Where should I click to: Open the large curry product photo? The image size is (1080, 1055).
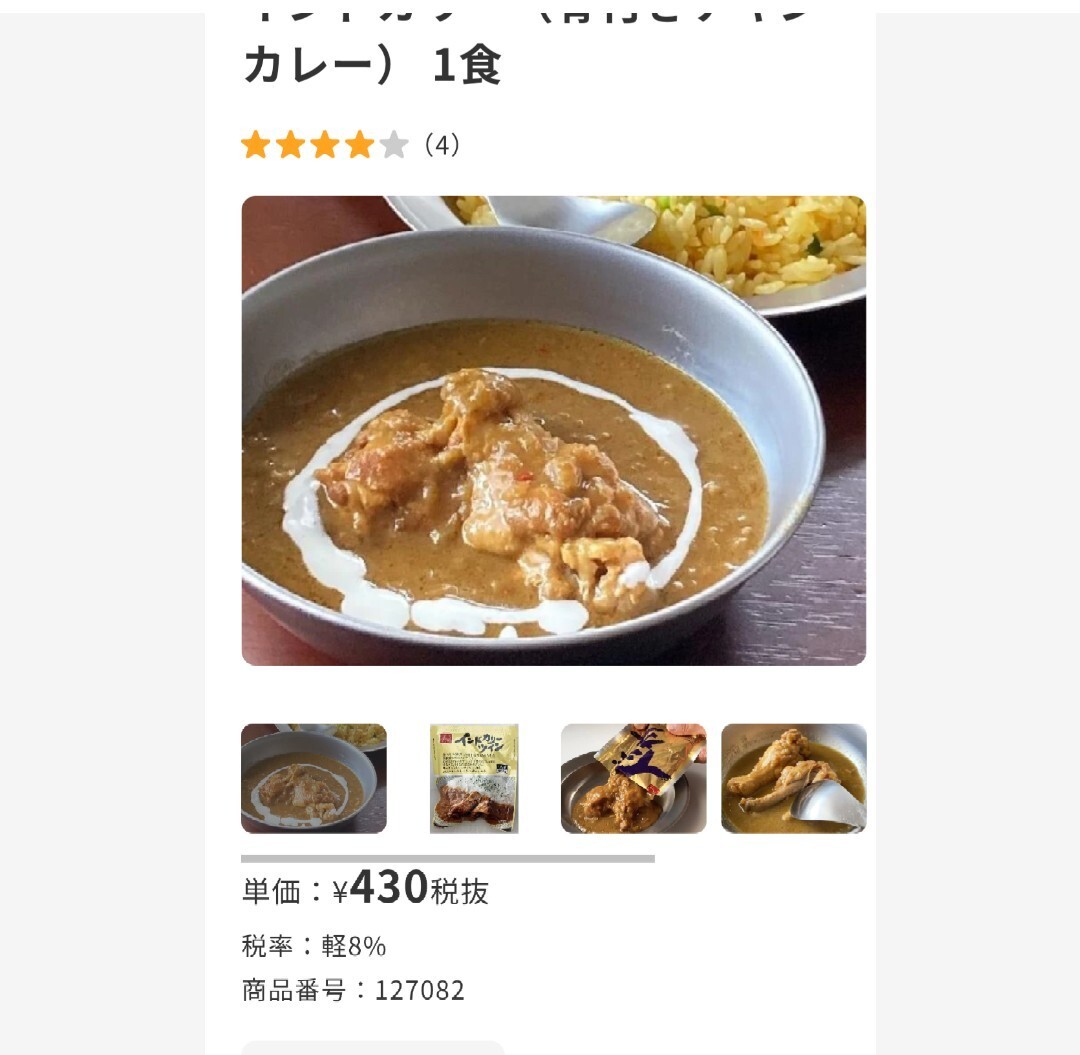553,430
